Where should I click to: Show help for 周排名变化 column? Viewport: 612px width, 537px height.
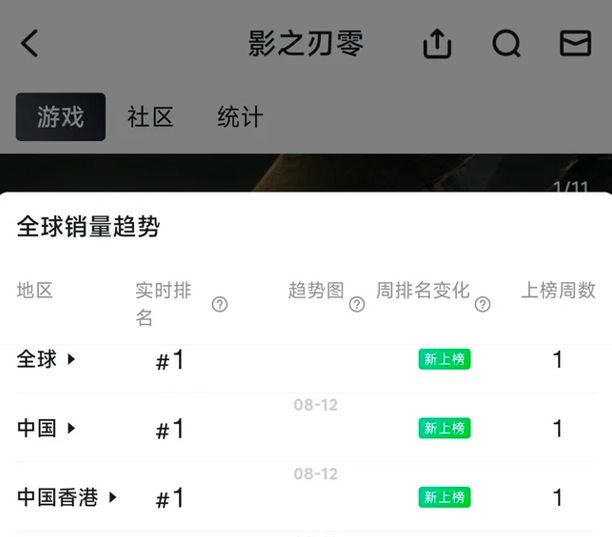(482, 304)
